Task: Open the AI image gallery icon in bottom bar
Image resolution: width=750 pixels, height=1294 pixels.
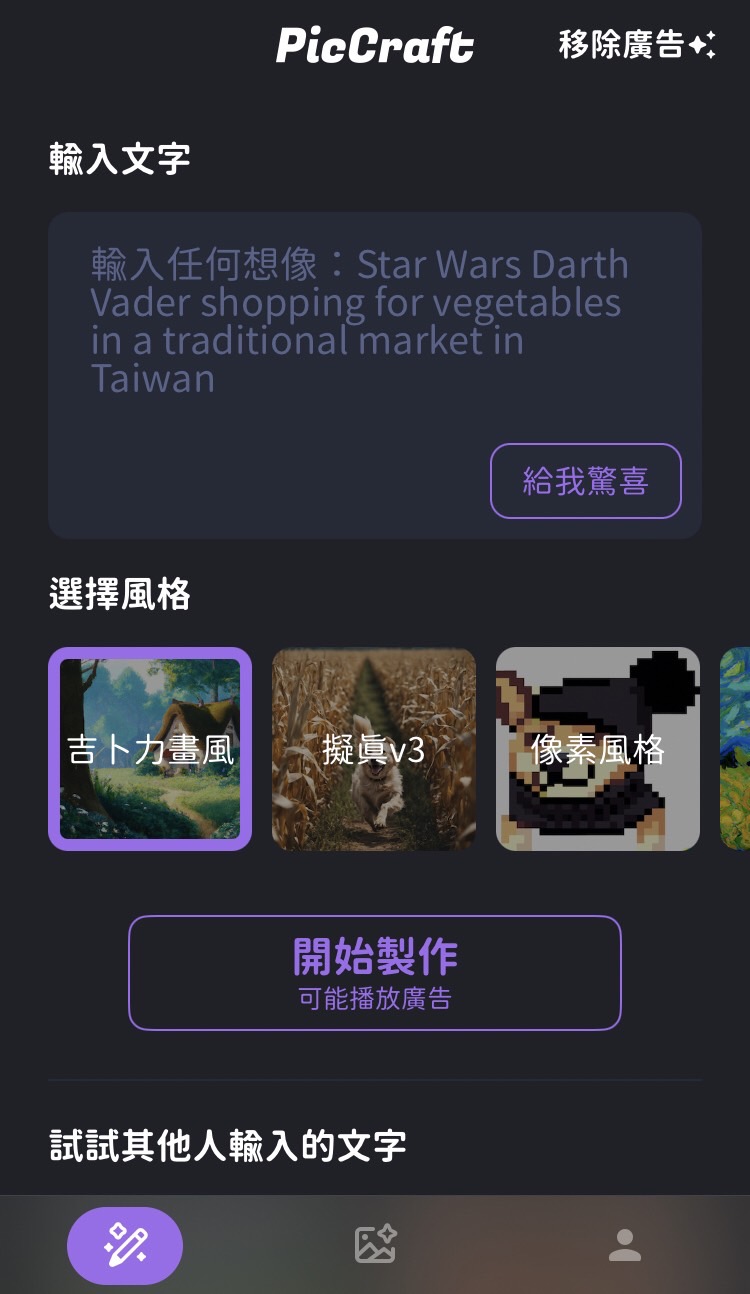Action: pos(374,1244)
